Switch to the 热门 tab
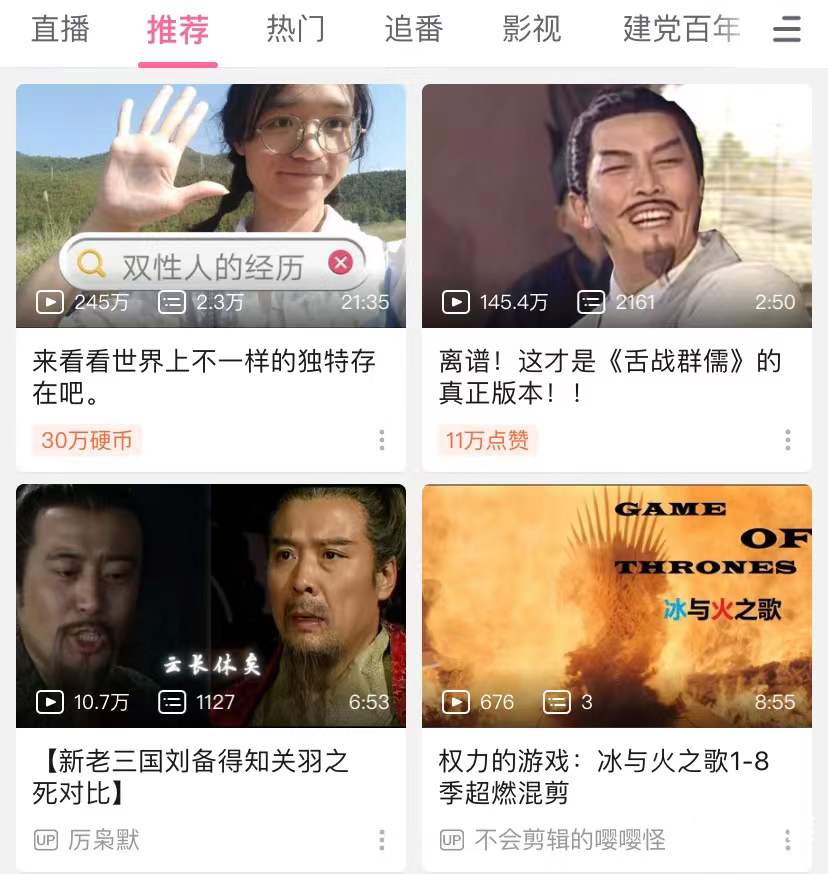 point(295,29)
